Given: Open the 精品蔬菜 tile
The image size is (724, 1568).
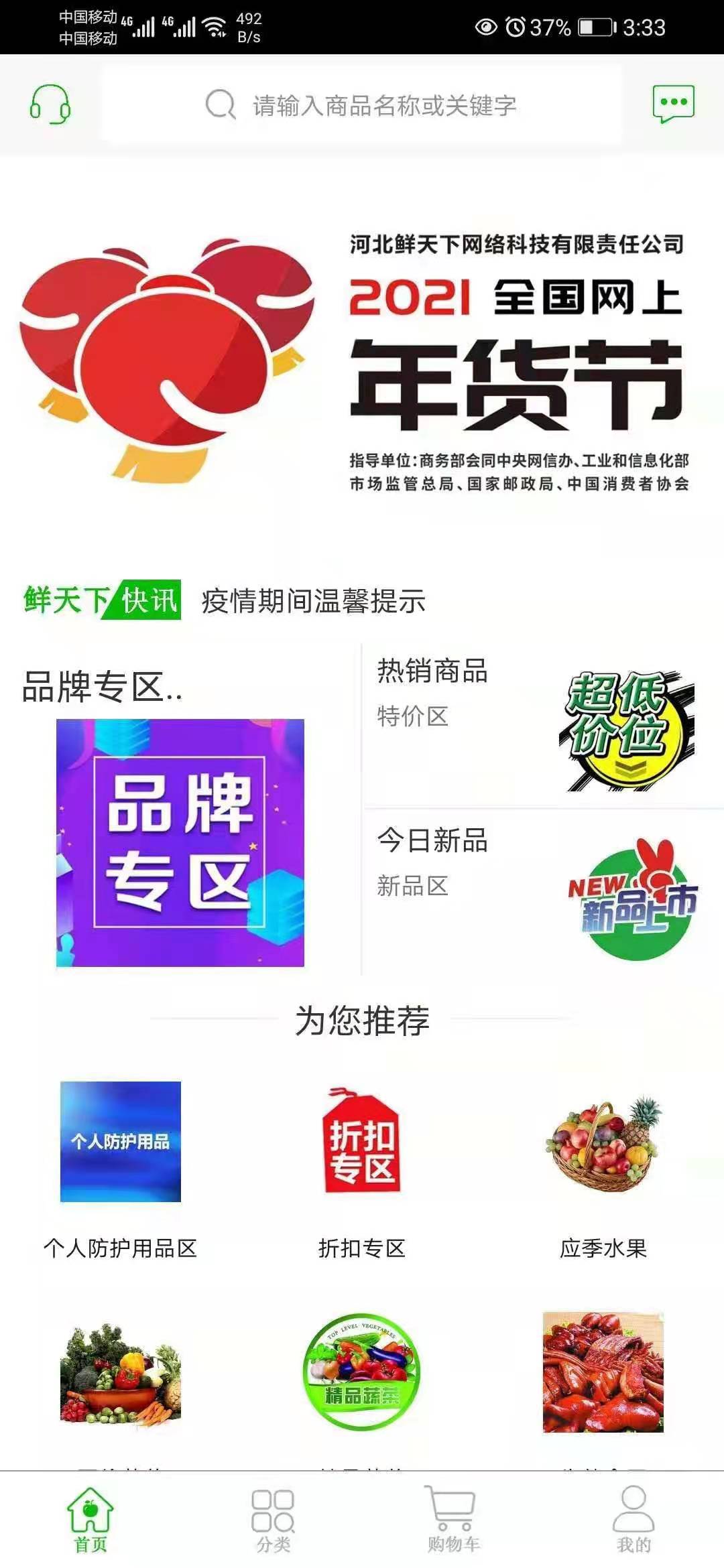Looking at the screenshot, I should [362, 1371].
